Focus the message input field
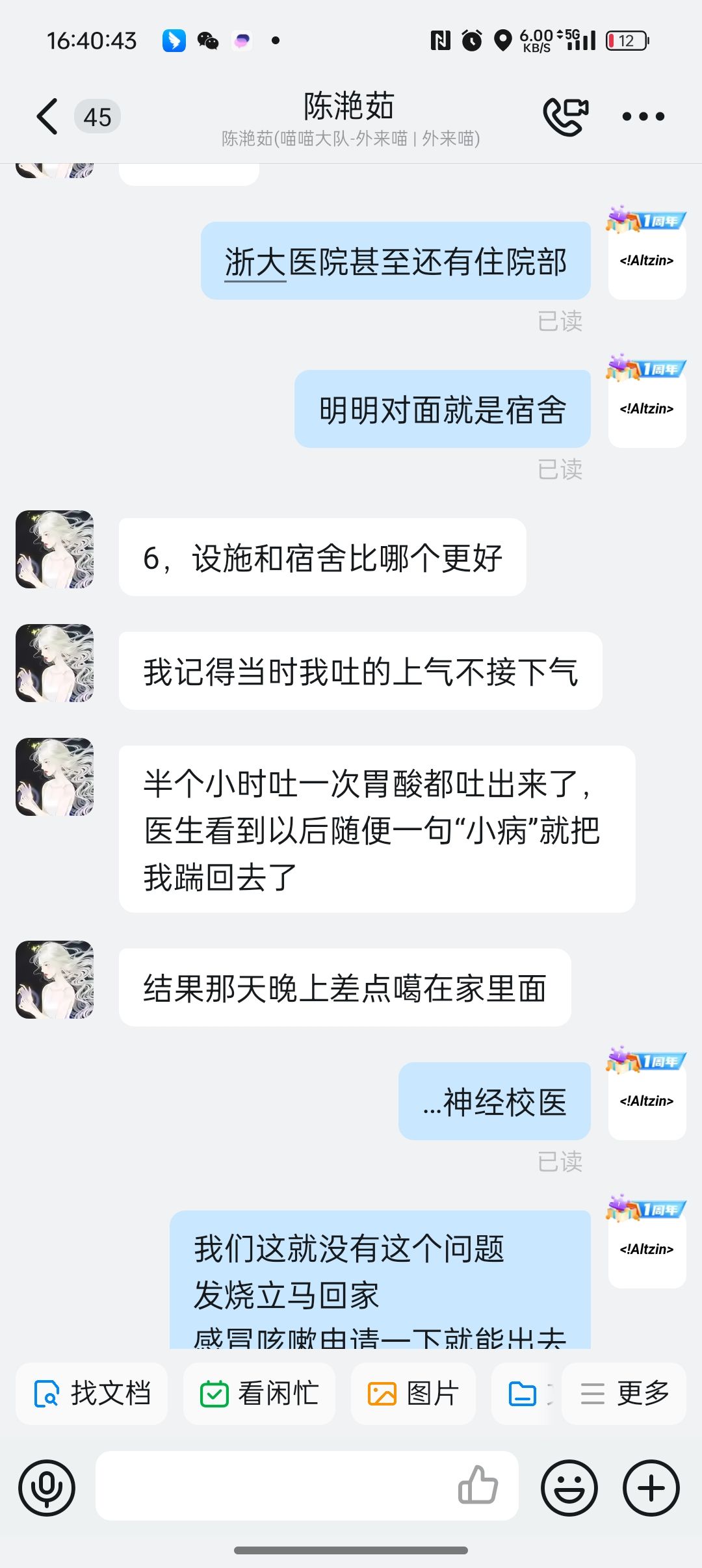Viewport: 702px width, 1568px height. pyautogui.click(x=273, y=1486)
